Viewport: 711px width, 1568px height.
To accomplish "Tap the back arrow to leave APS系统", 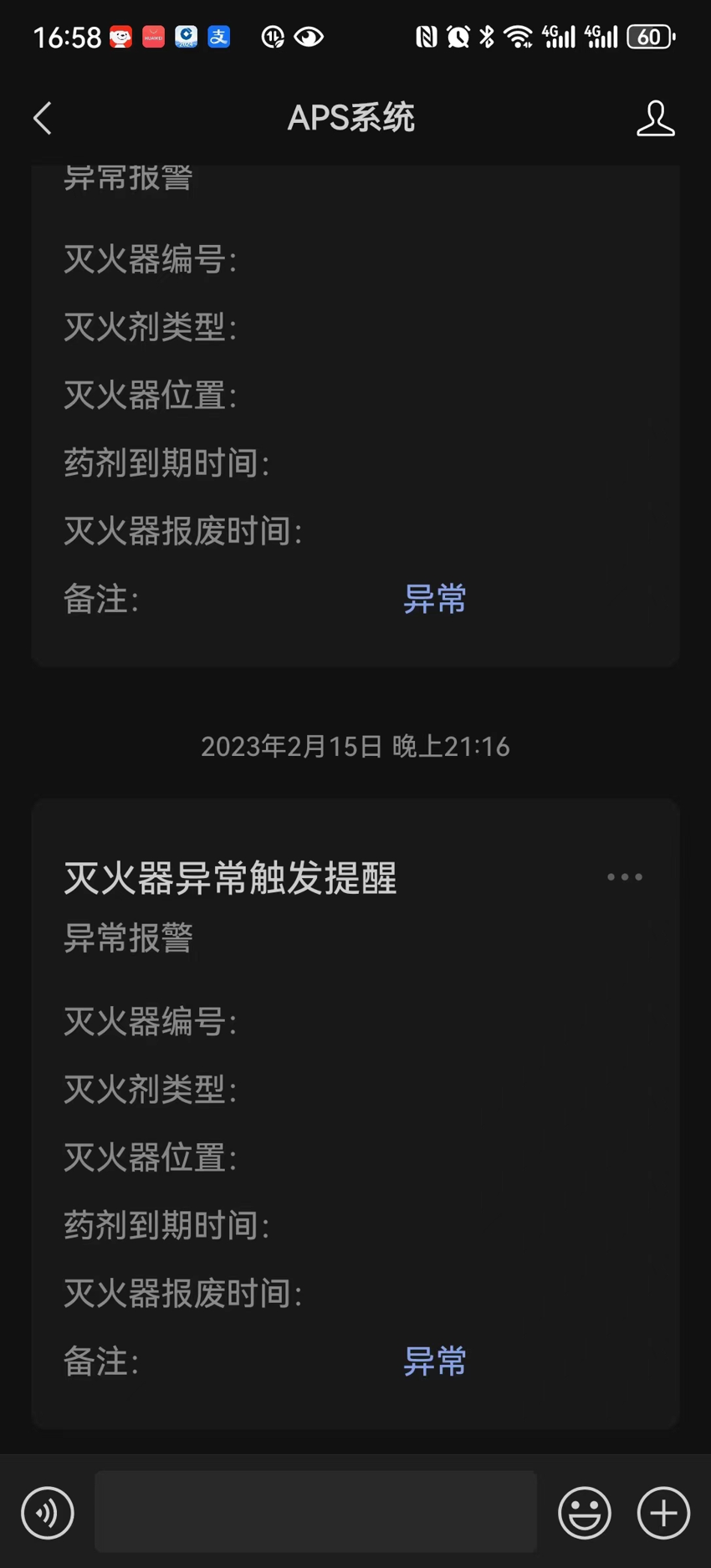I will point(42,118).
